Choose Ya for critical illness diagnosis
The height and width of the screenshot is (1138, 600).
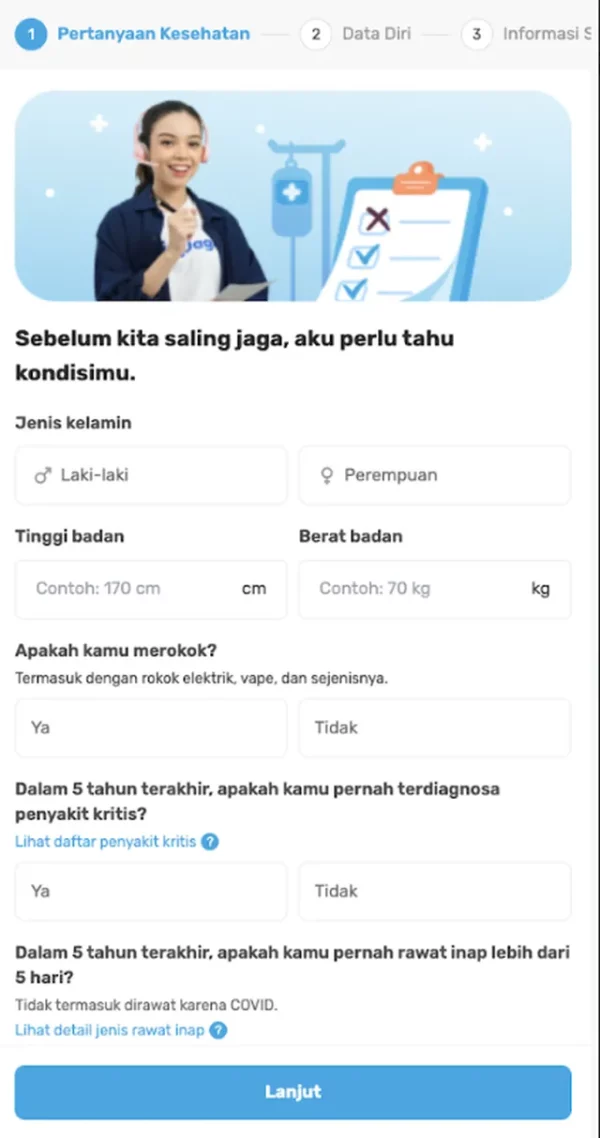click(x=150, y=891)
